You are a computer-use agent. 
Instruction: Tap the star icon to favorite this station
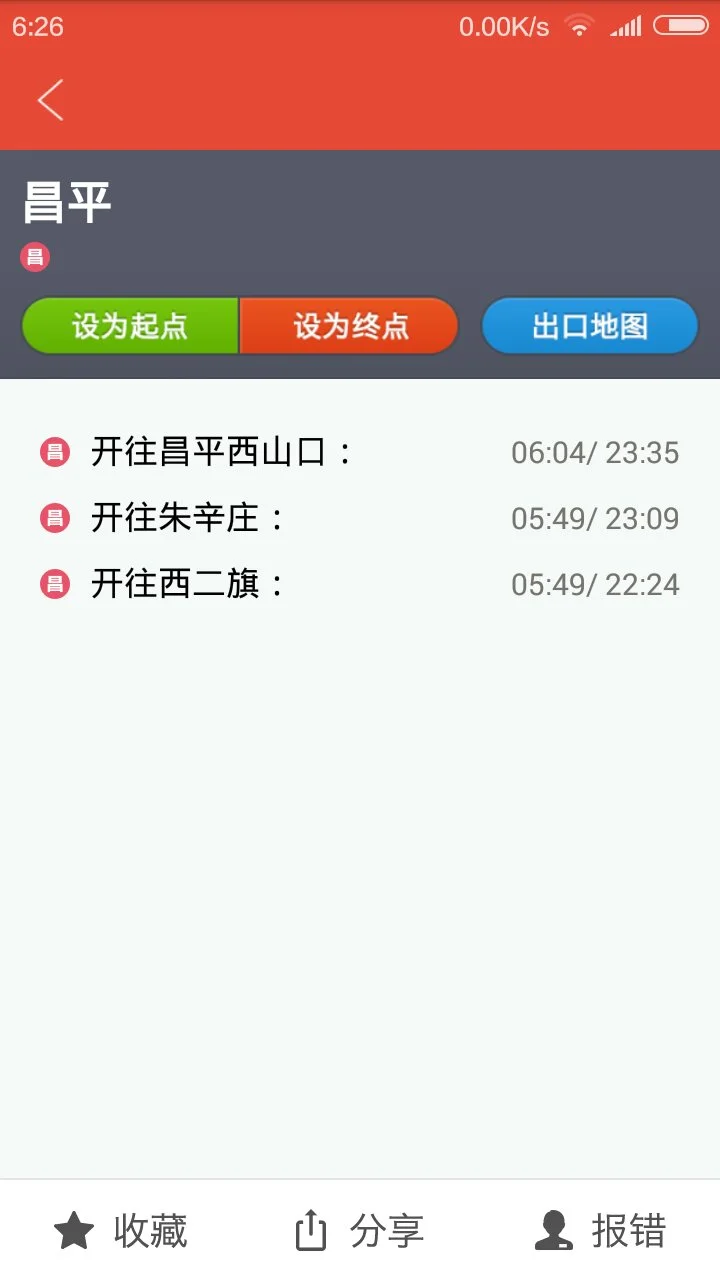[73, 1232]
